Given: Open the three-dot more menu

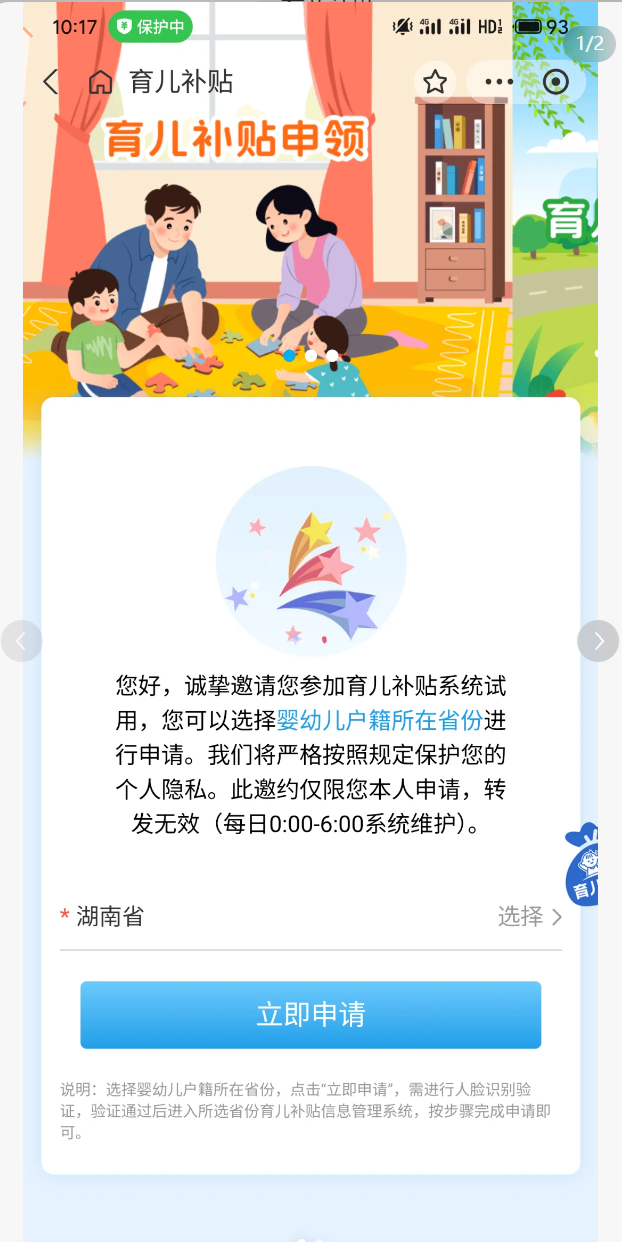Looking at the screenshot, I should point(498,82).
